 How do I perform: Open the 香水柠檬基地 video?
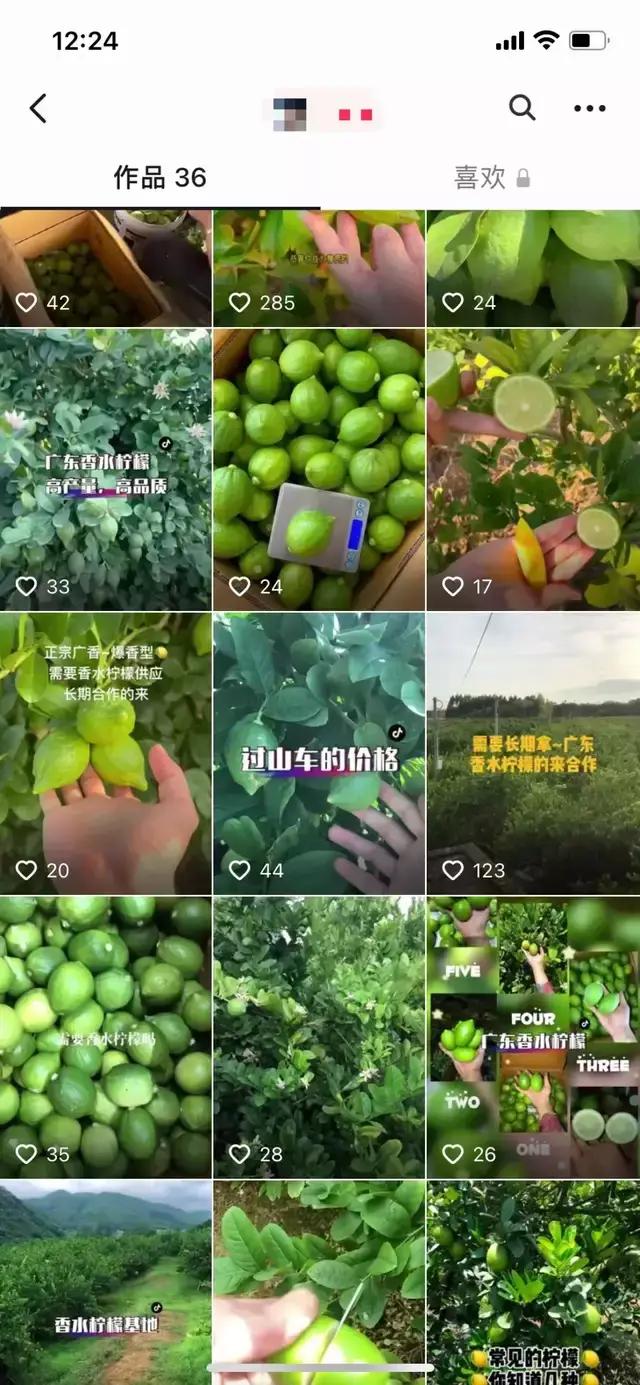pos(105,1282)
